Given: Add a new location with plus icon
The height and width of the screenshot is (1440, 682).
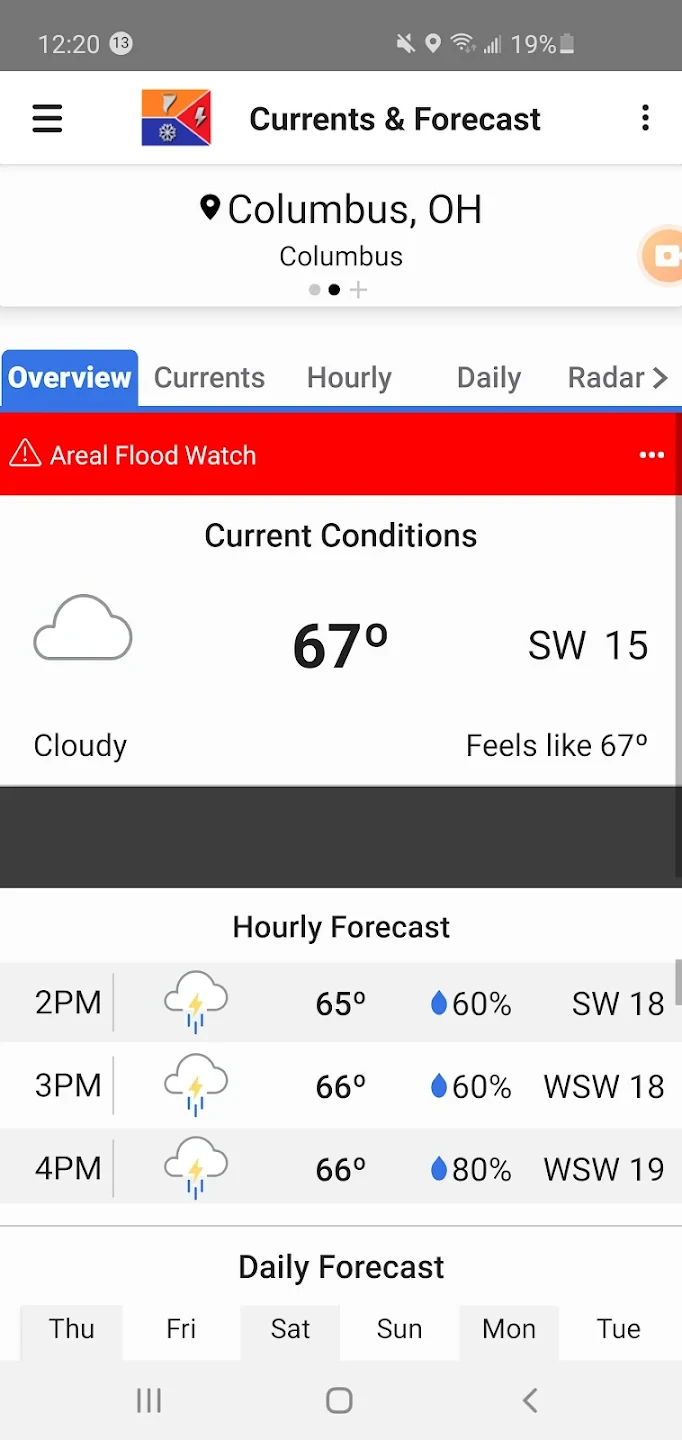Looking at the screenshot, I should [359, 290].
